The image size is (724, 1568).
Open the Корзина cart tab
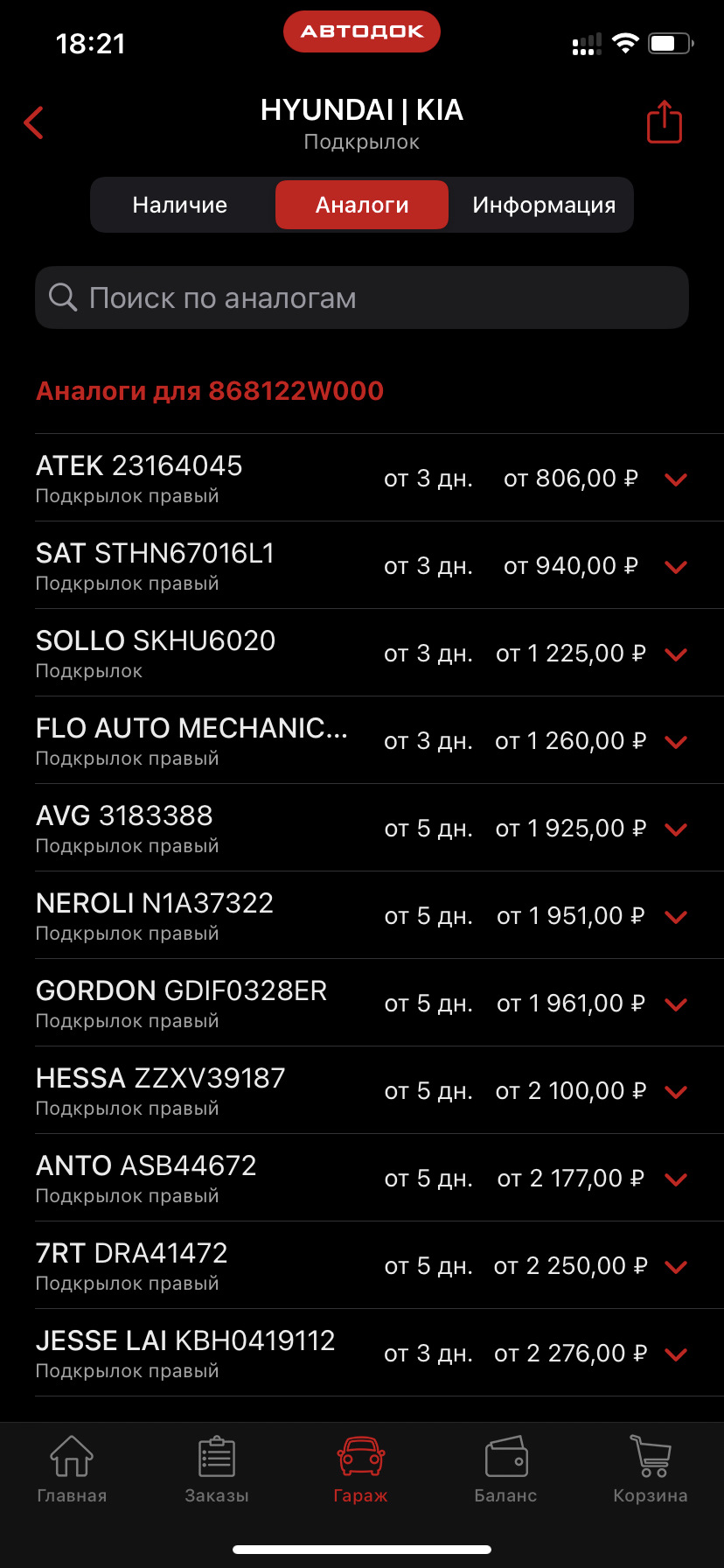[651, 1469]
